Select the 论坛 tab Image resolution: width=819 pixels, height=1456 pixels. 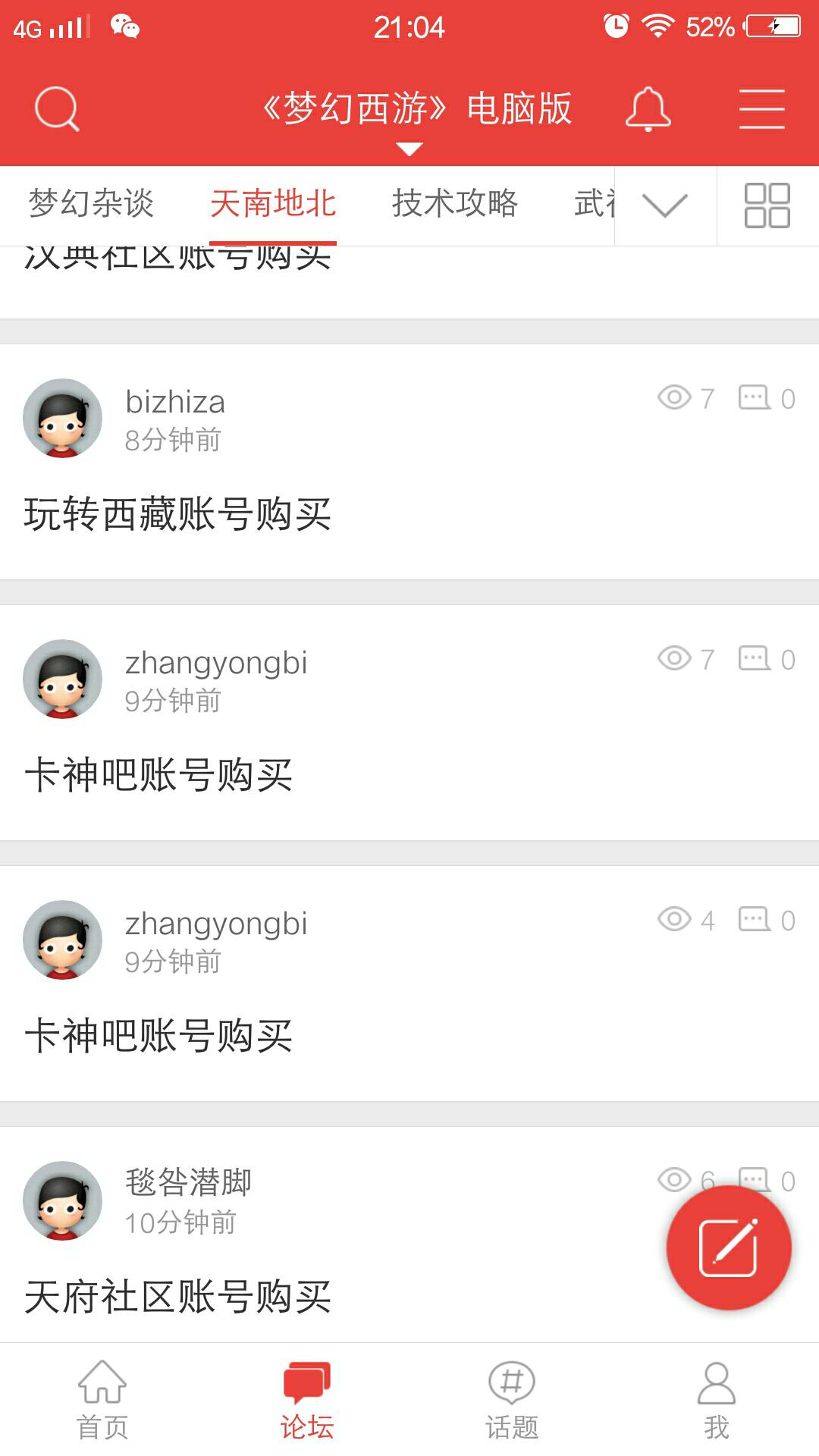click(x=307, y=1401)
